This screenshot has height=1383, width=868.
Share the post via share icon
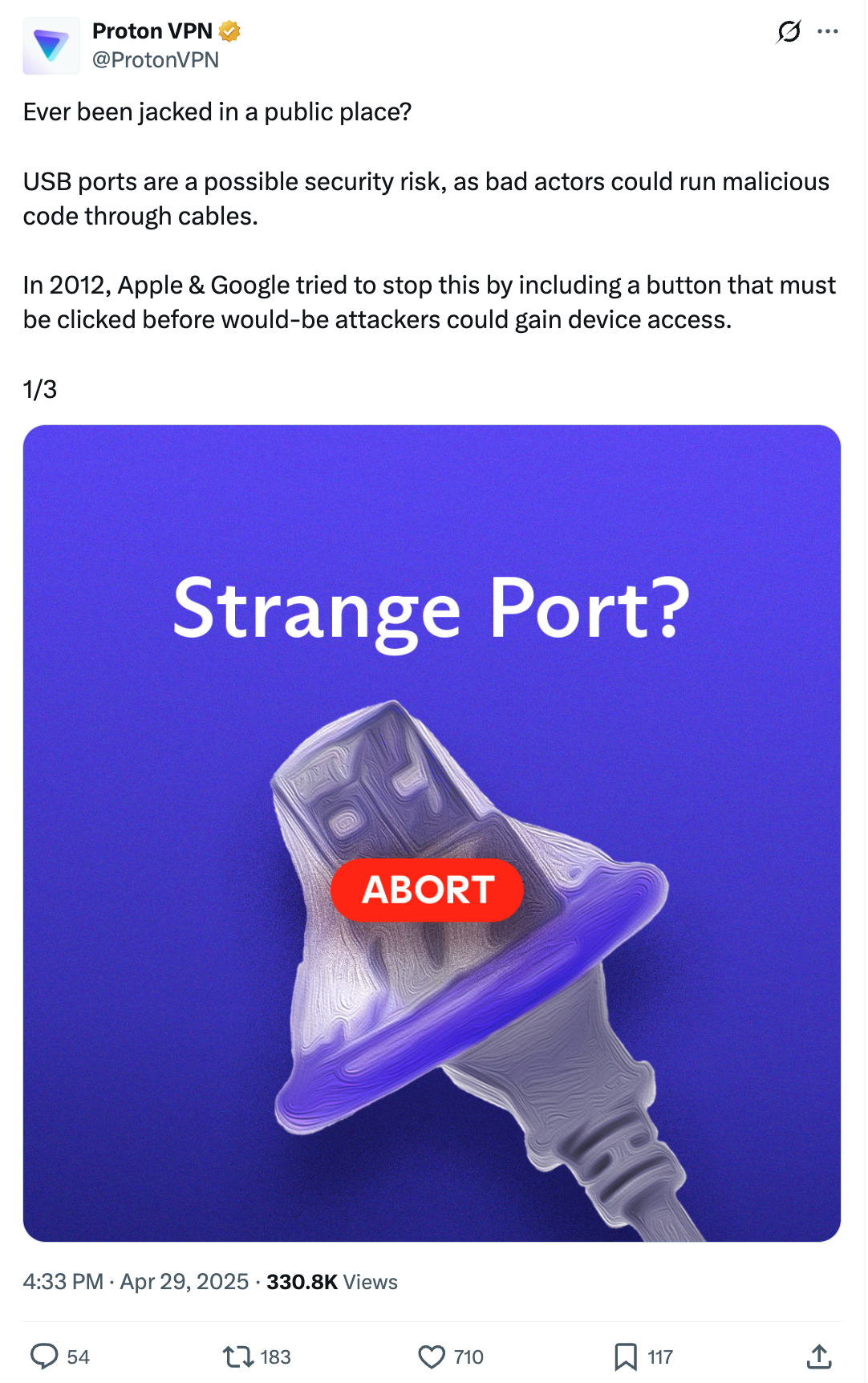pos(818,1357)
